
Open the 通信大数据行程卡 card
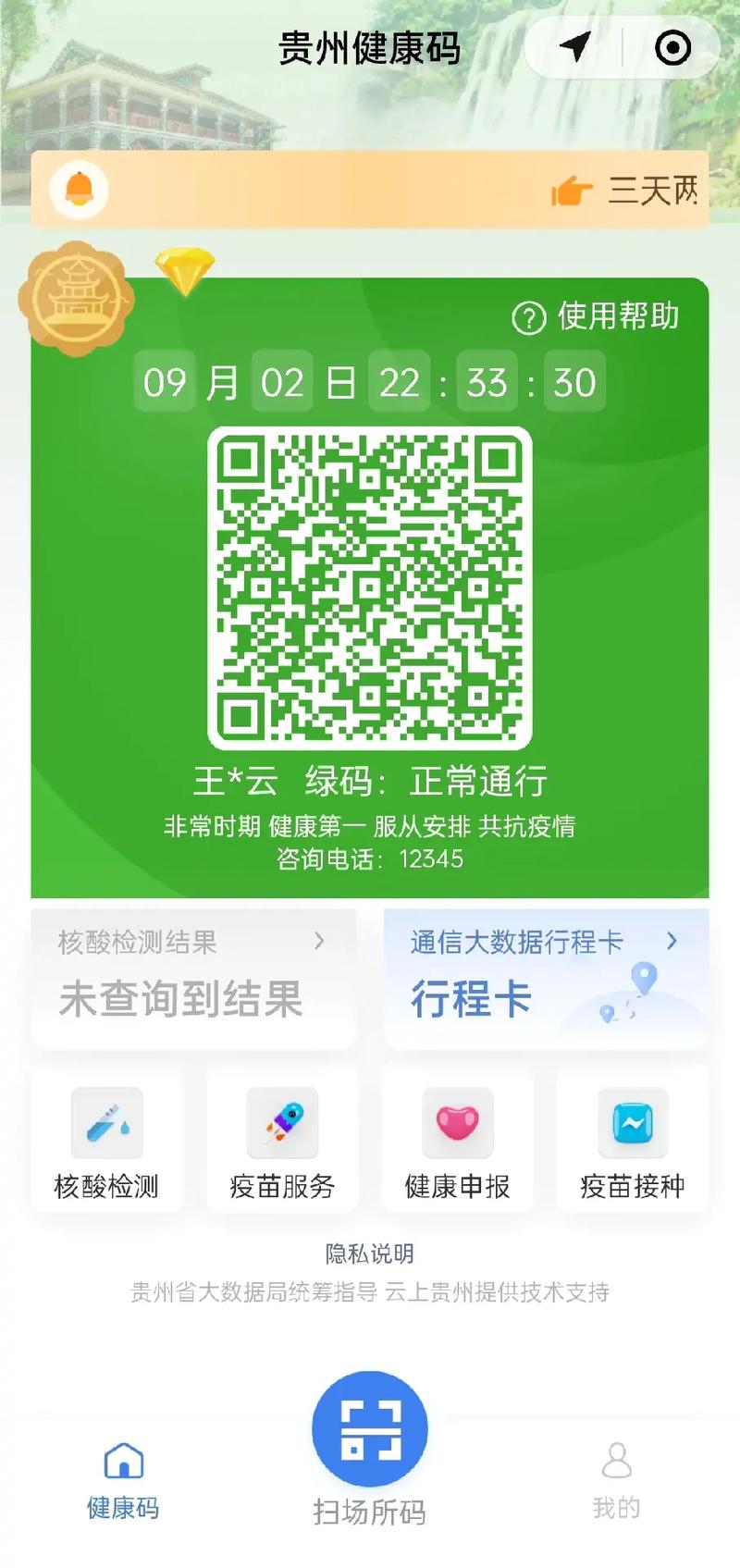546,979
